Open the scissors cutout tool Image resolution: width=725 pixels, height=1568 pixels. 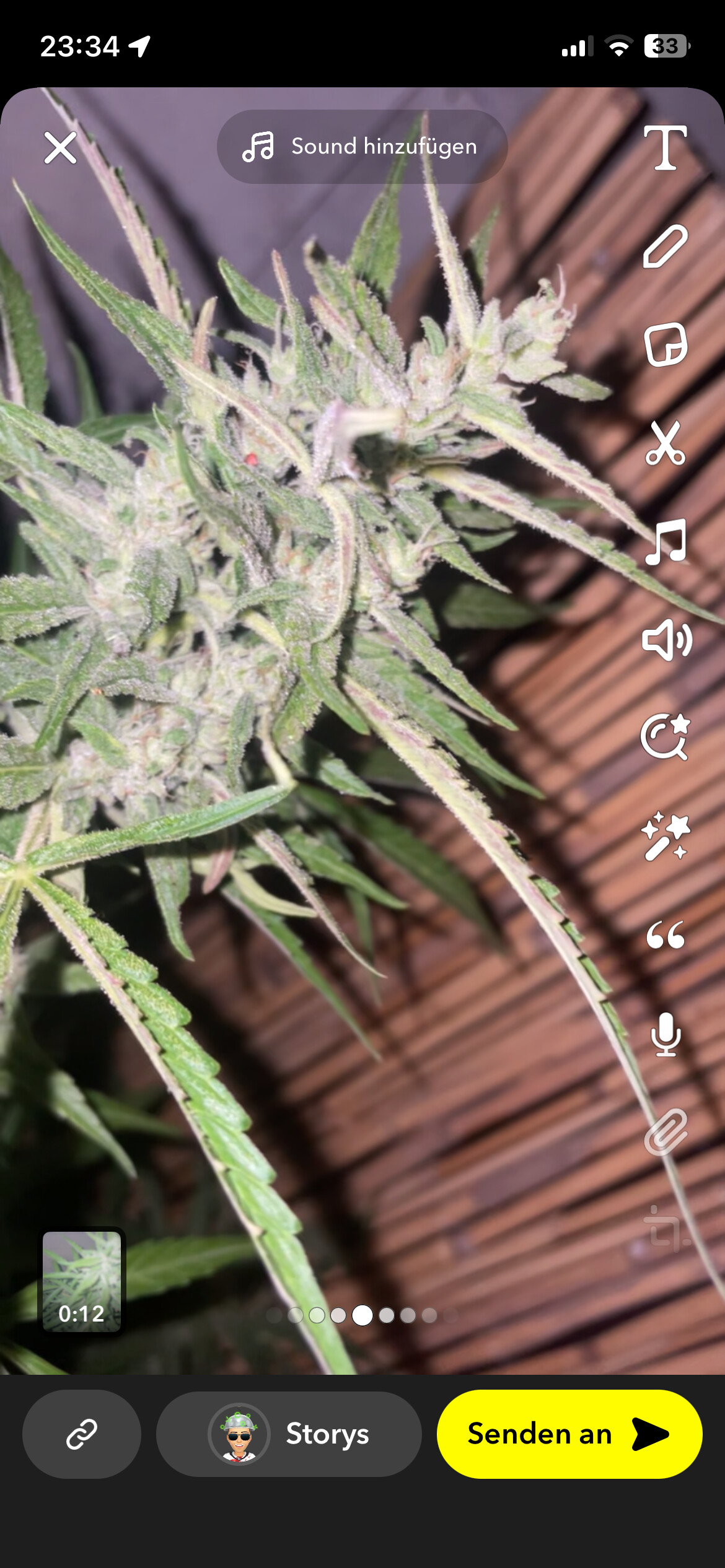[665, 443]
